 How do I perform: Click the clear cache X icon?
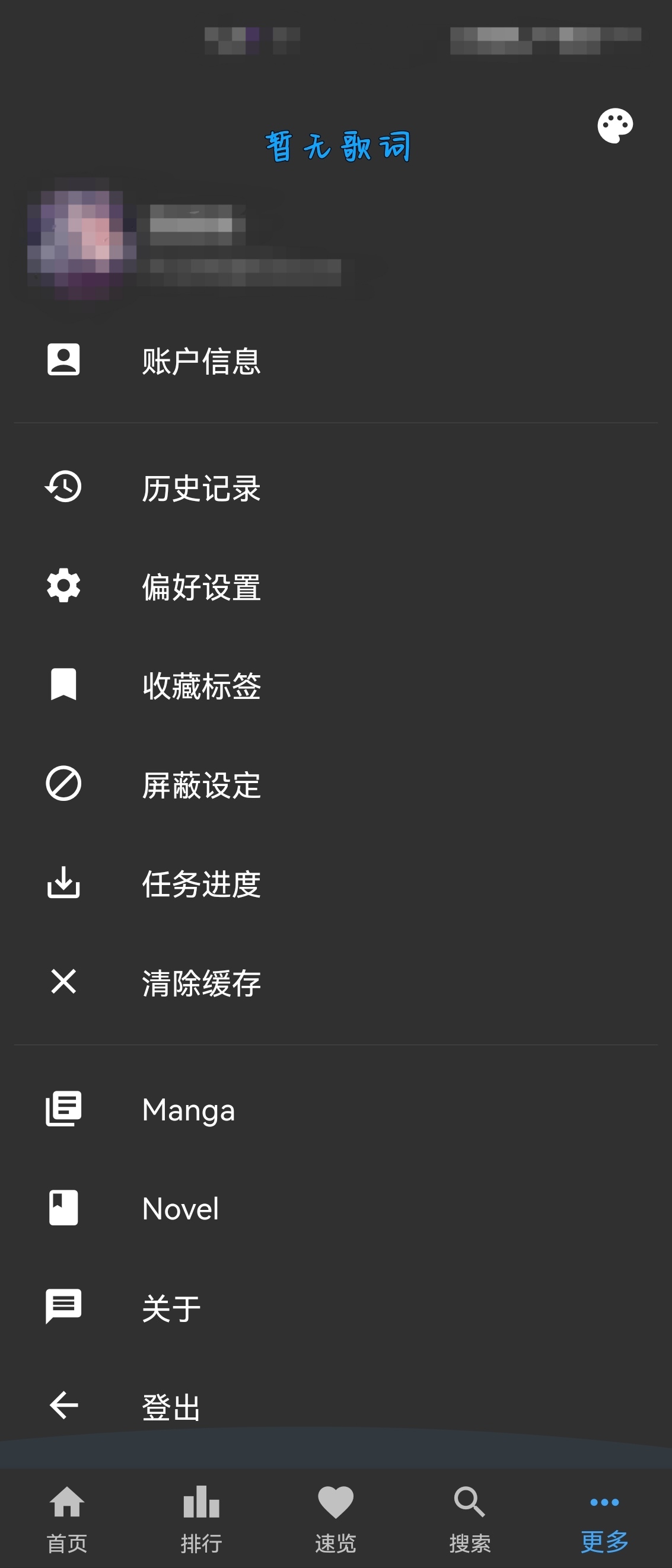point(63,981)
